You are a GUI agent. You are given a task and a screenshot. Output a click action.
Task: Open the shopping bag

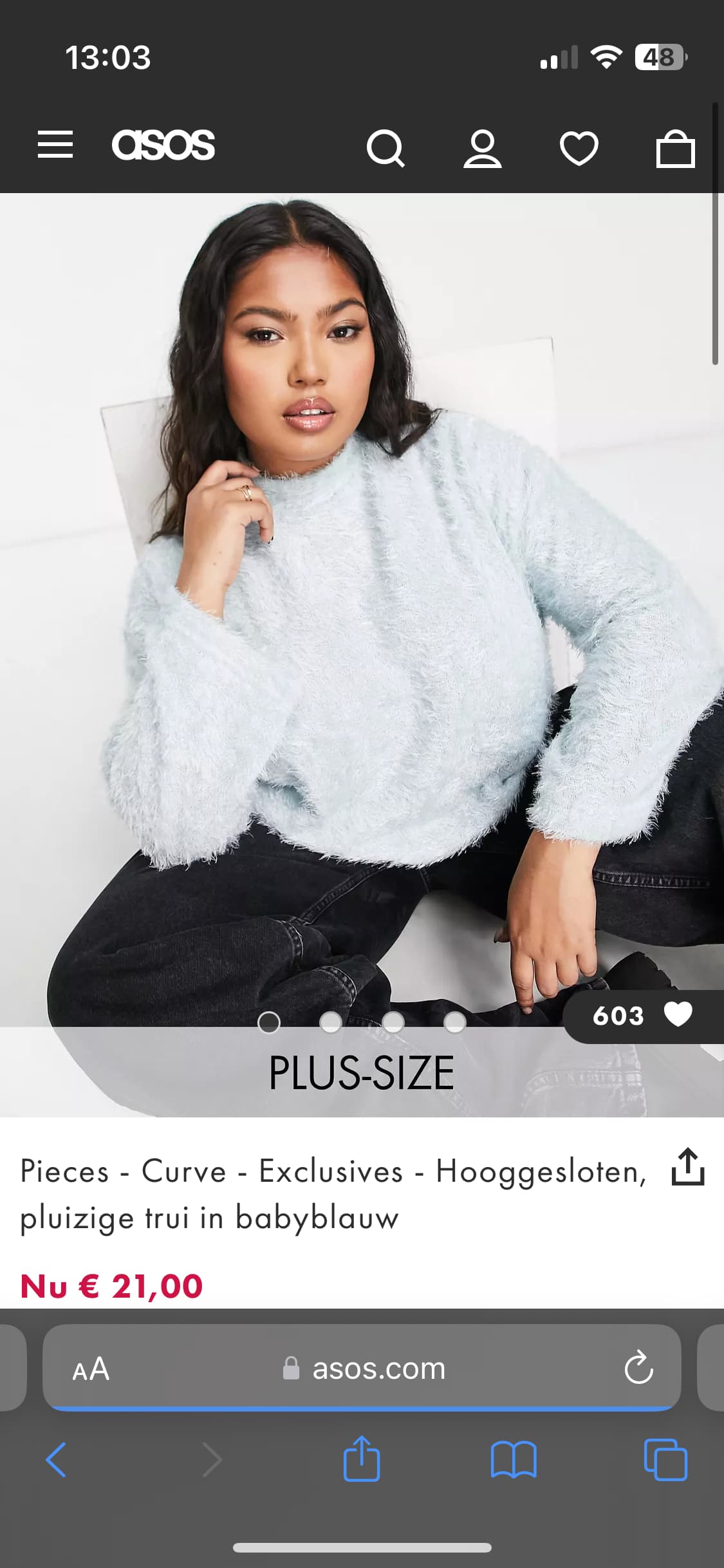(675, 148)
